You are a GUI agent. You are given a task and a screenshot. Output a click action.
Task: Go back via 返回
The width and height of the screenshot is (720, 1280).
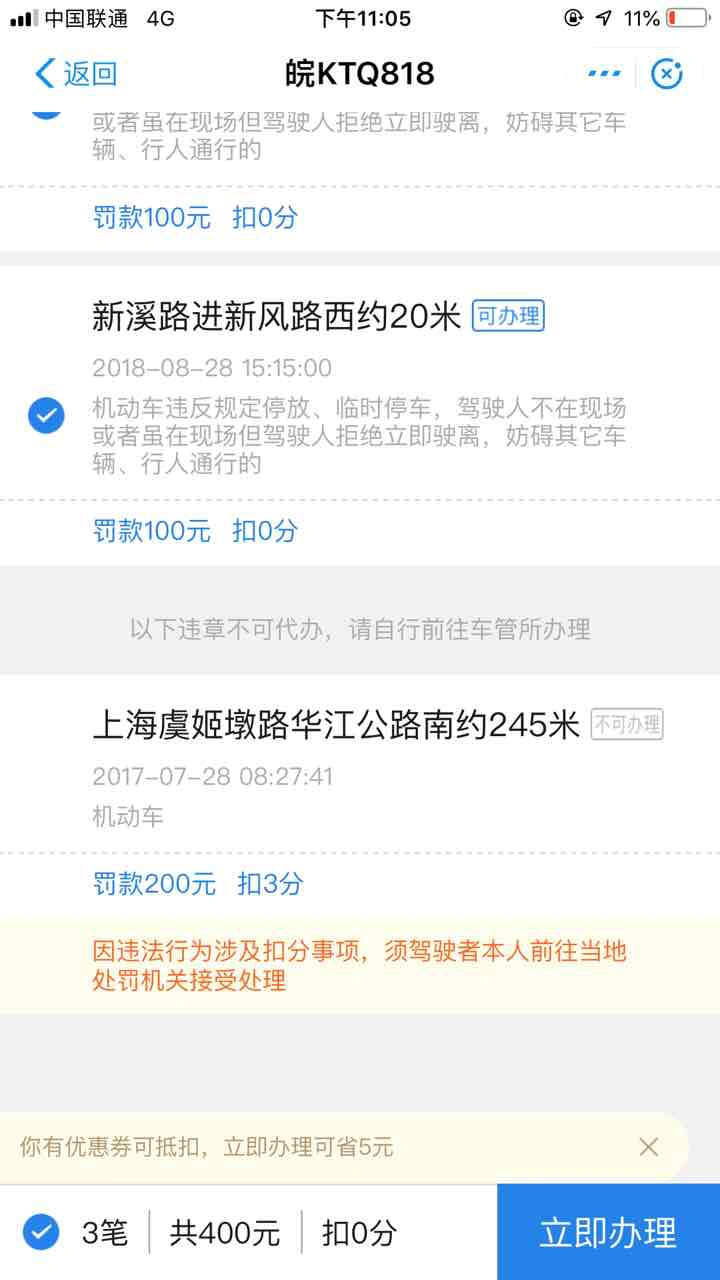(76, 74)
